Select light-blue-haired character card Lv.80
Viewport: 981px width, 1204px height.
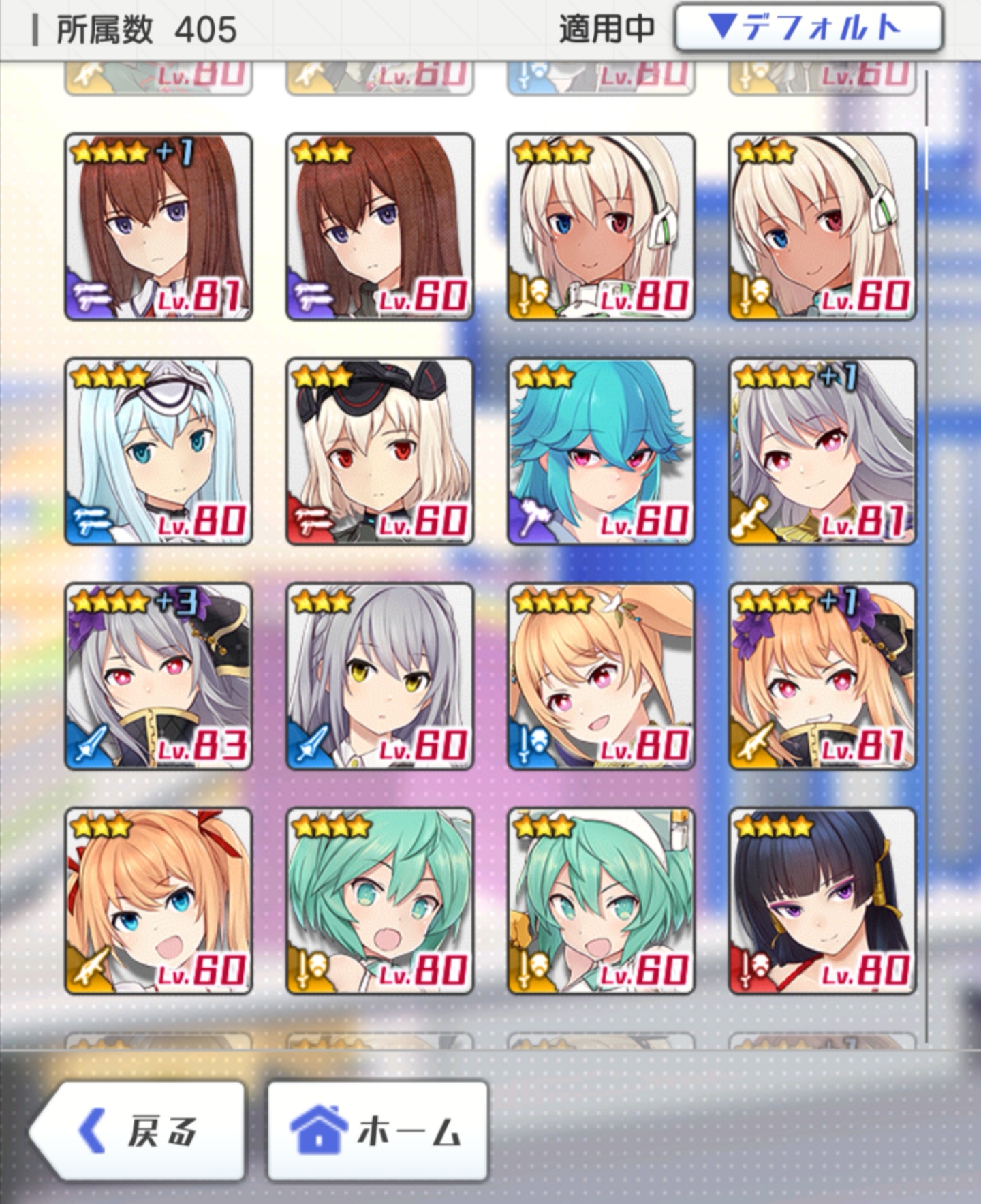tap(159, 451)
